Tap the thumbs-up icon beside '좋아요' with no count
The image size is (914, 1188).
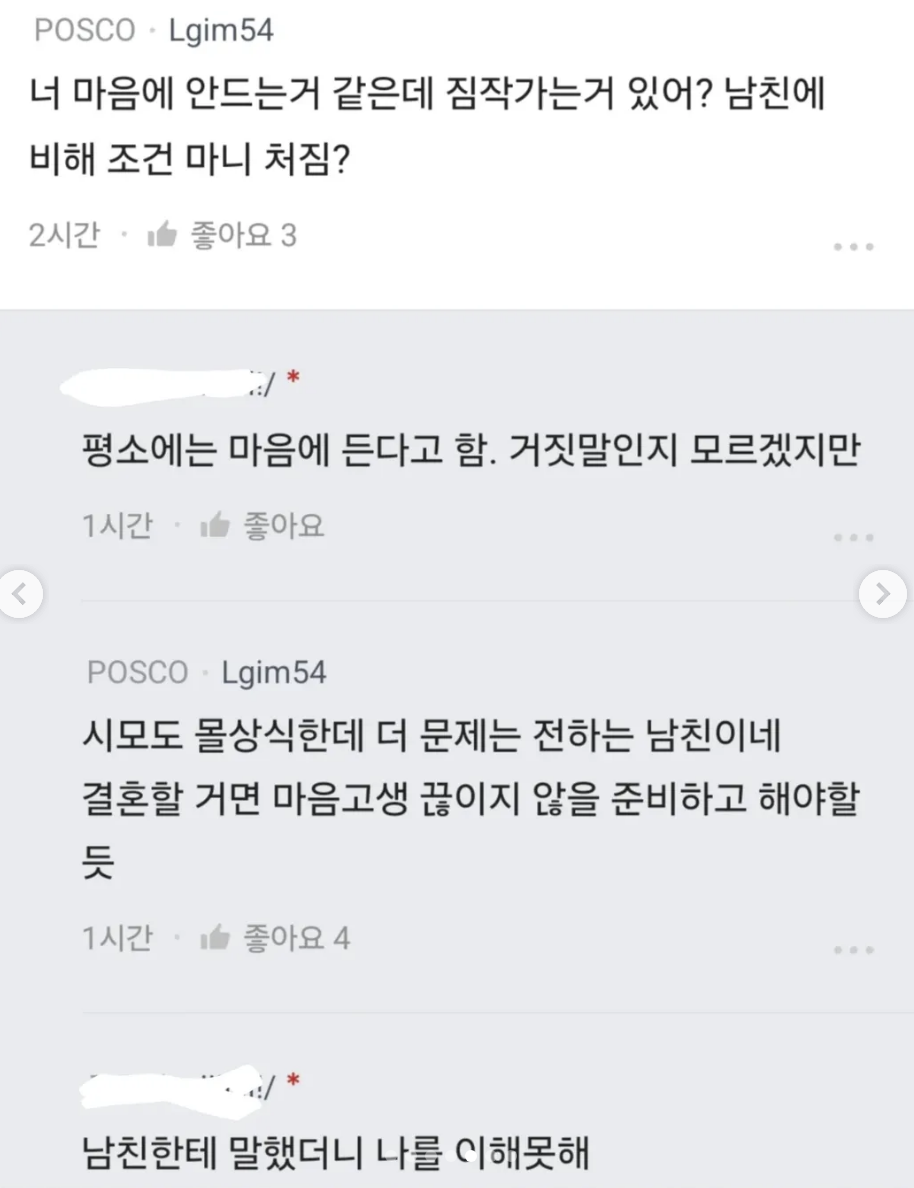[x=215, y=525]
